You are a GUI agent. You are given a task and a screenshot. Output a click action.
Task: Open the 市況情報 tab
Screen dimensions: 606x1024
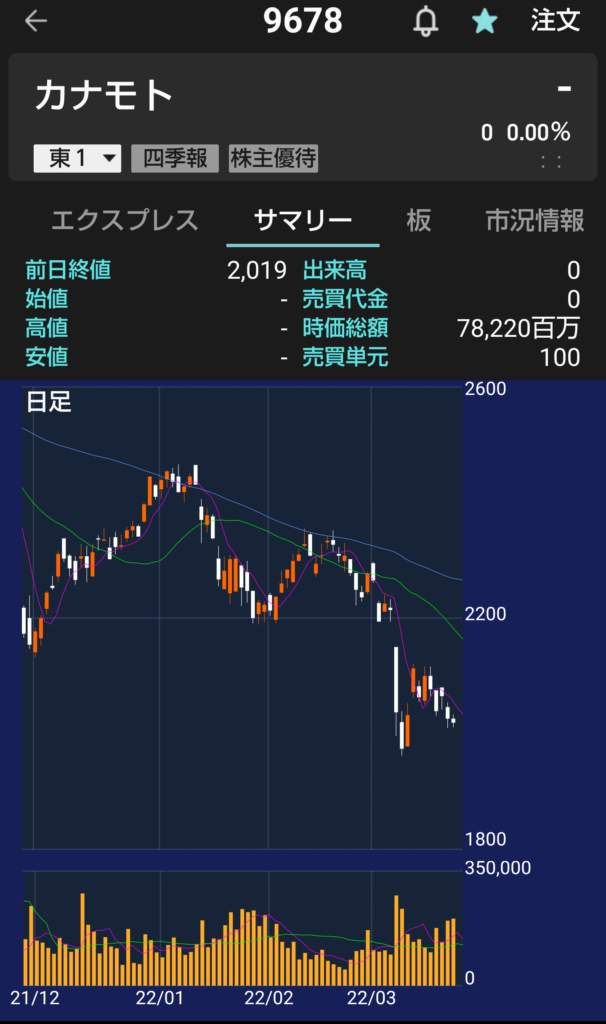click(x=534, y=221)
